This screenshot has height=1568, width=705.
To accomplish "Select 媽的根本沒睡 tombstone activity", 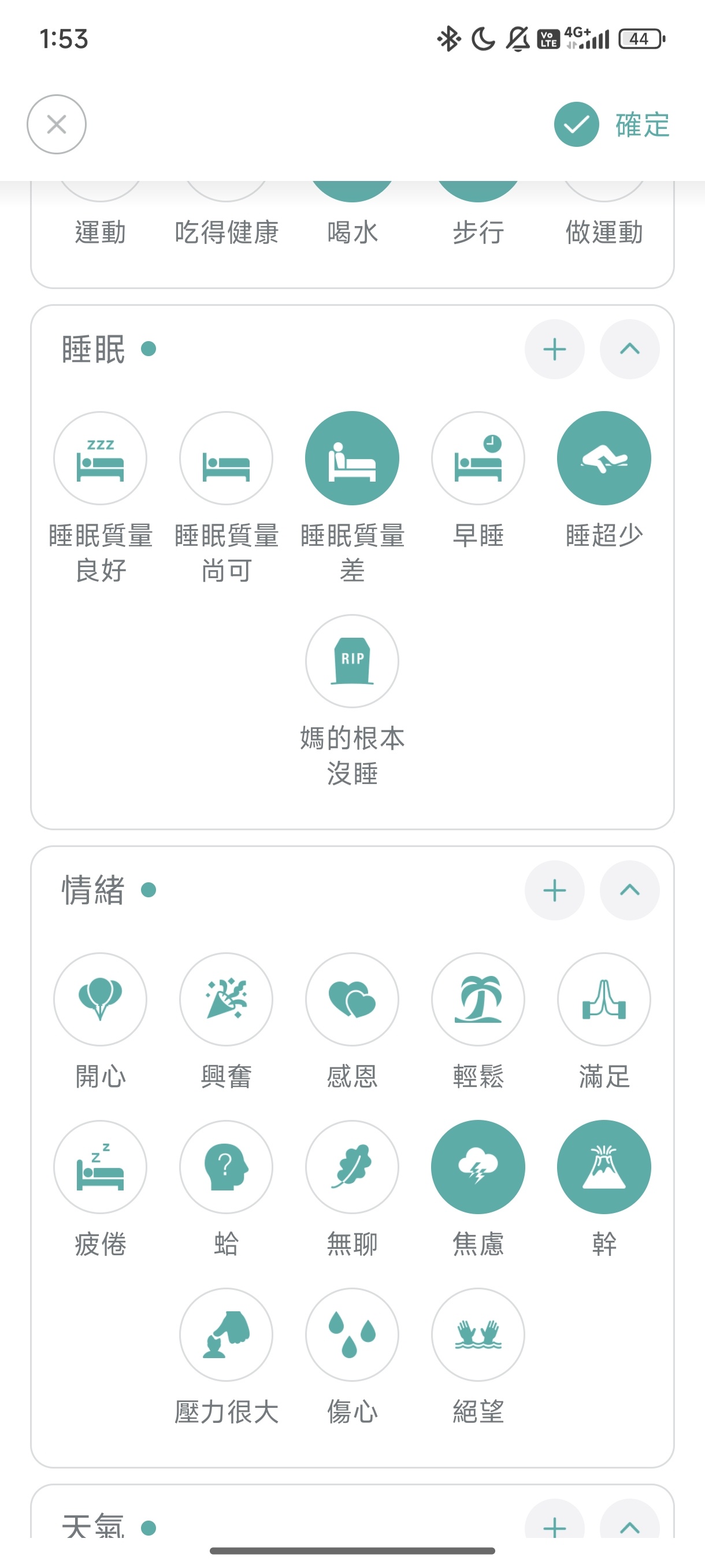I will (x=352, y=661).
